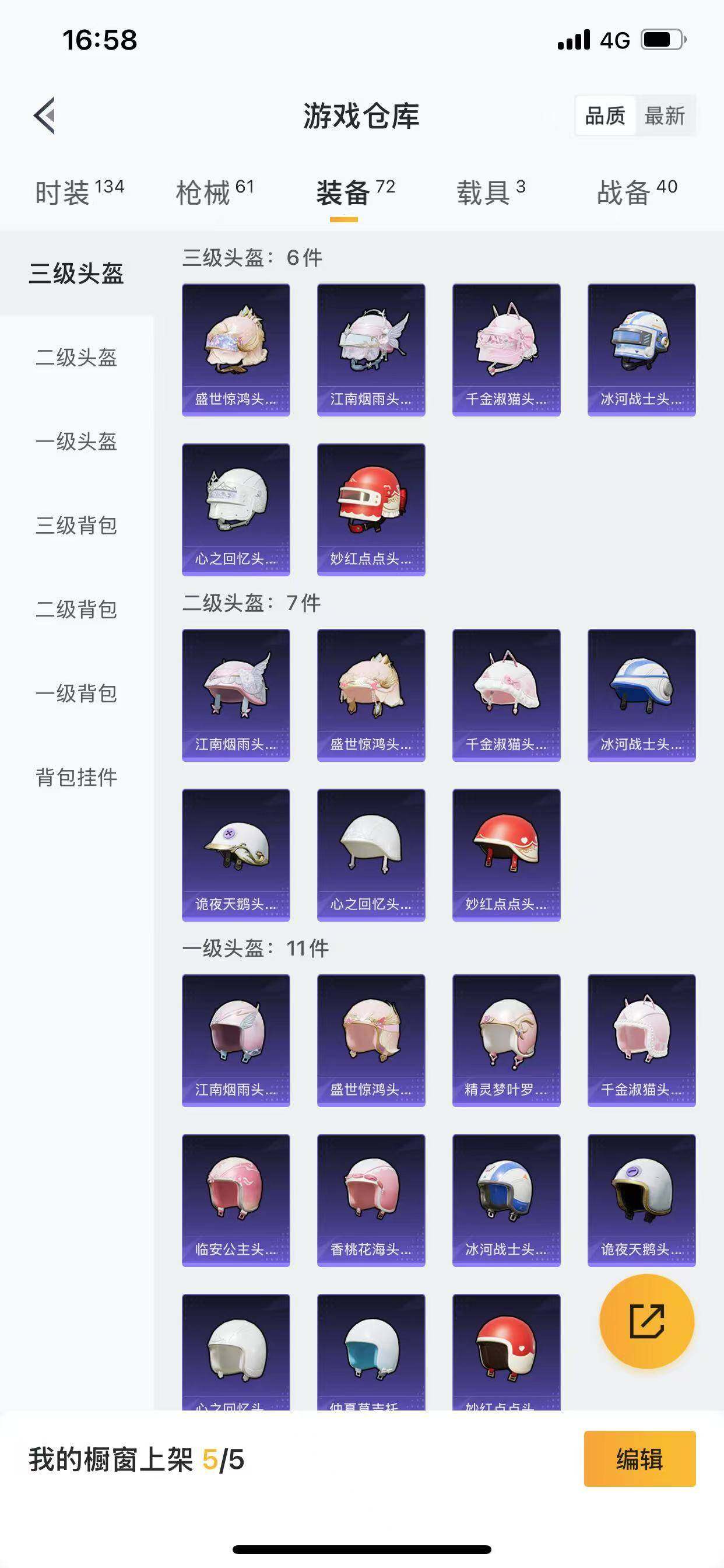Viewport: 724px width, 1568px height.
Task: Switch sorting to 最新
Action: coord(666,116)
